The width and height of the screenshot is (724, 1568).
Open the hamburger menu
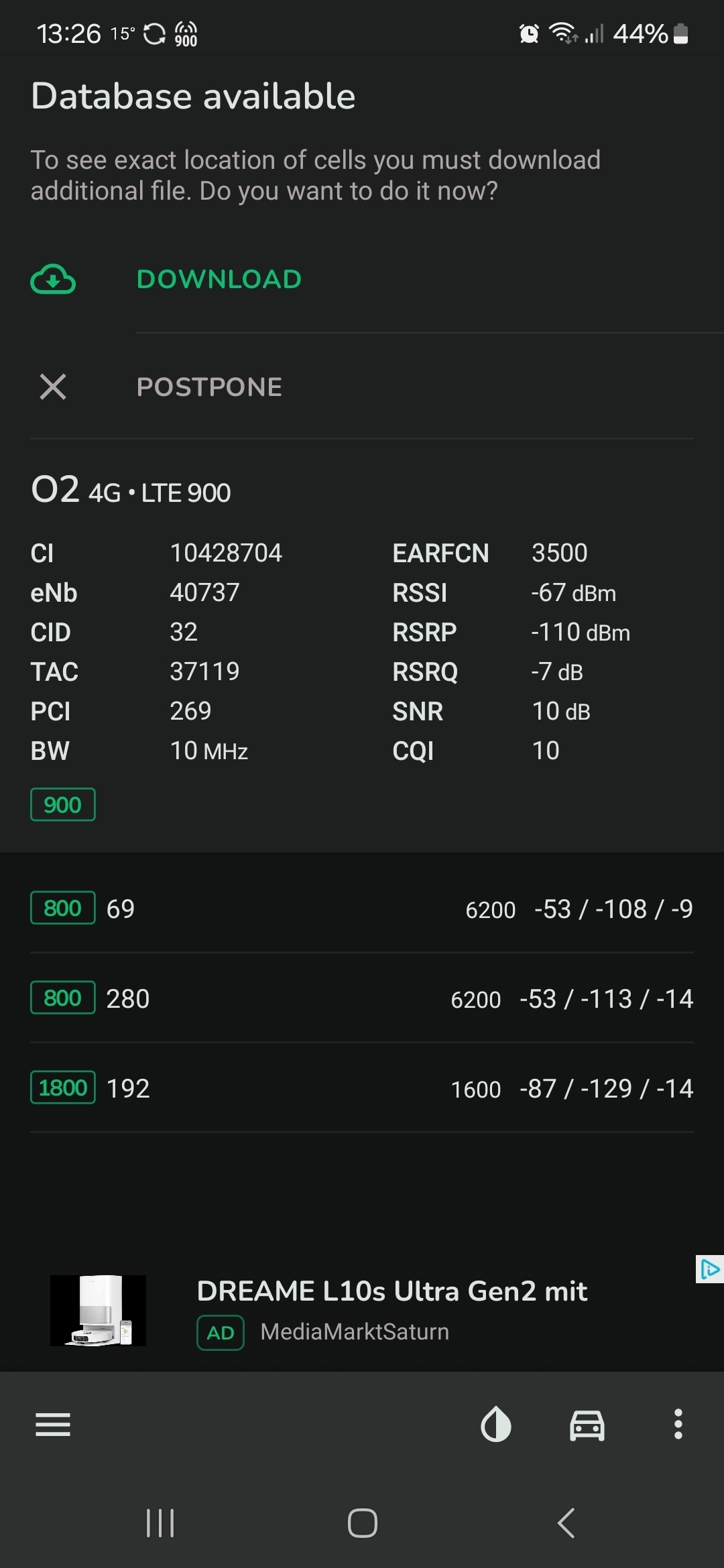coord(53,1425)
